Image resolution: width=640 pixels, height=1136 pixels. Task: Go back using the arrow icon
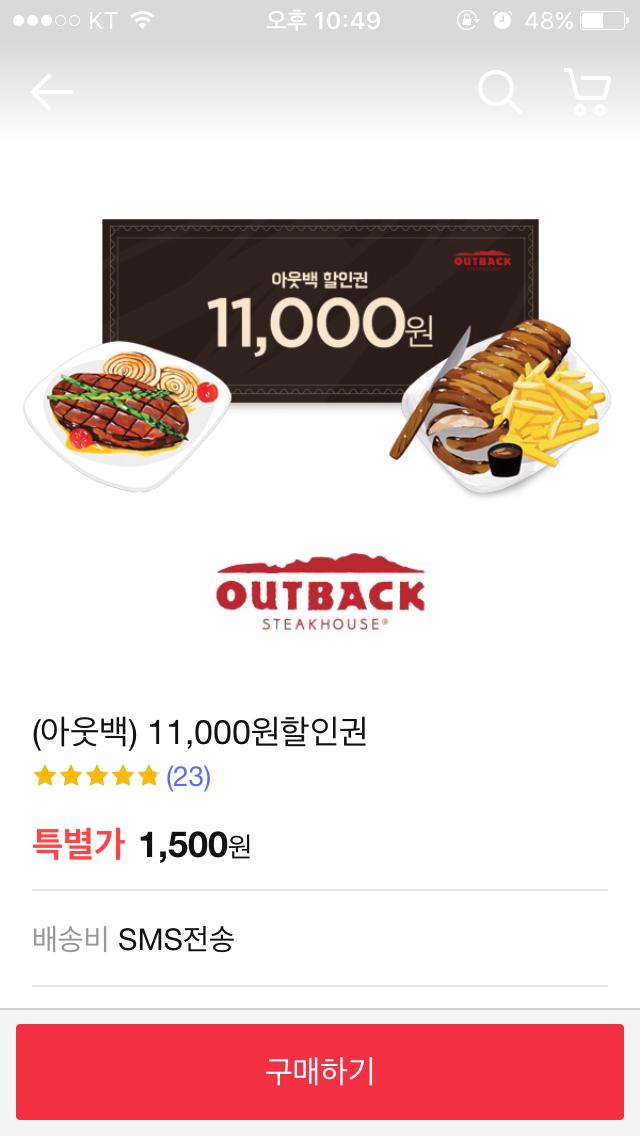pos(52,93)
